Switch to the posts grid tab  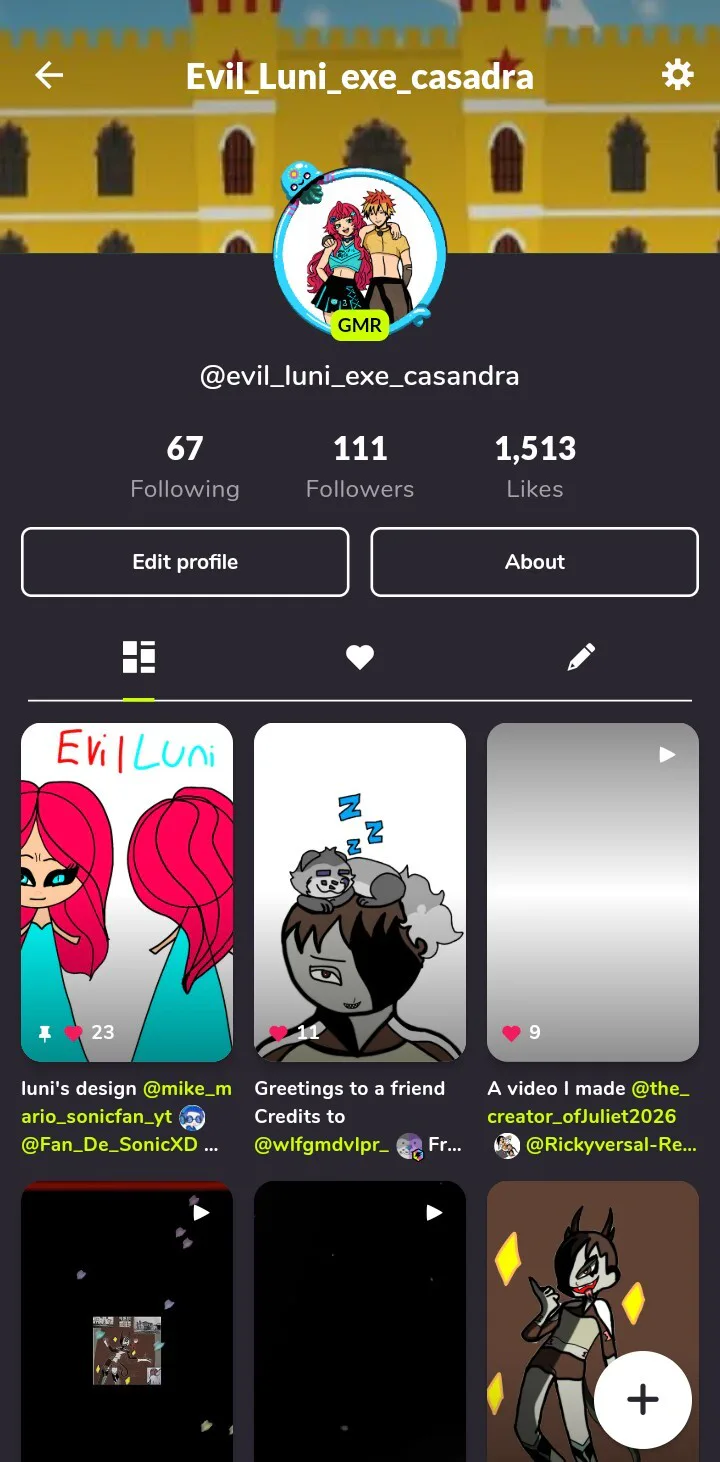(x=139, y=657)
